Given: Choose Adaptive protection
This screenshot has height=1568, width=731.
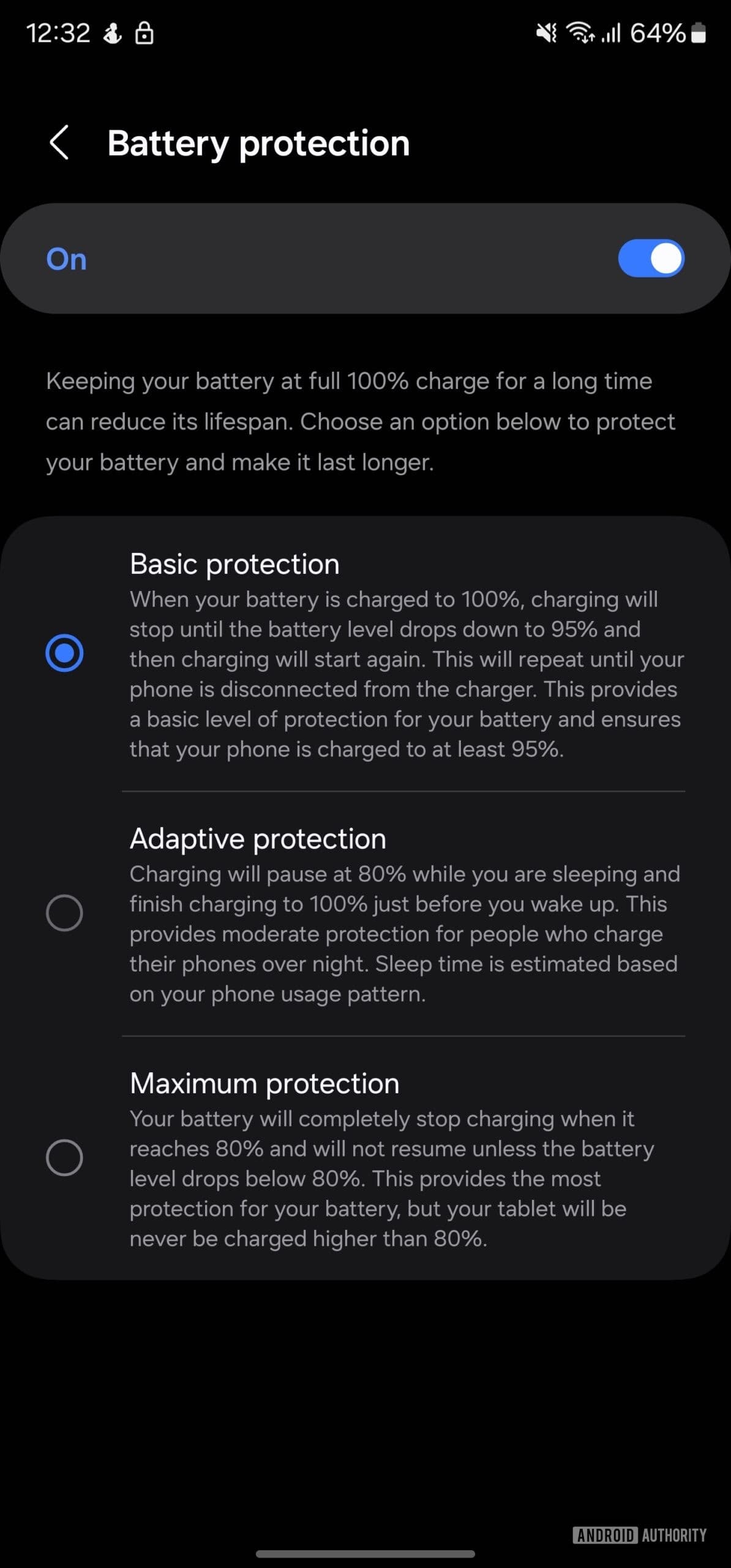Looking at the screenshot, I should [x=64, y=913].
